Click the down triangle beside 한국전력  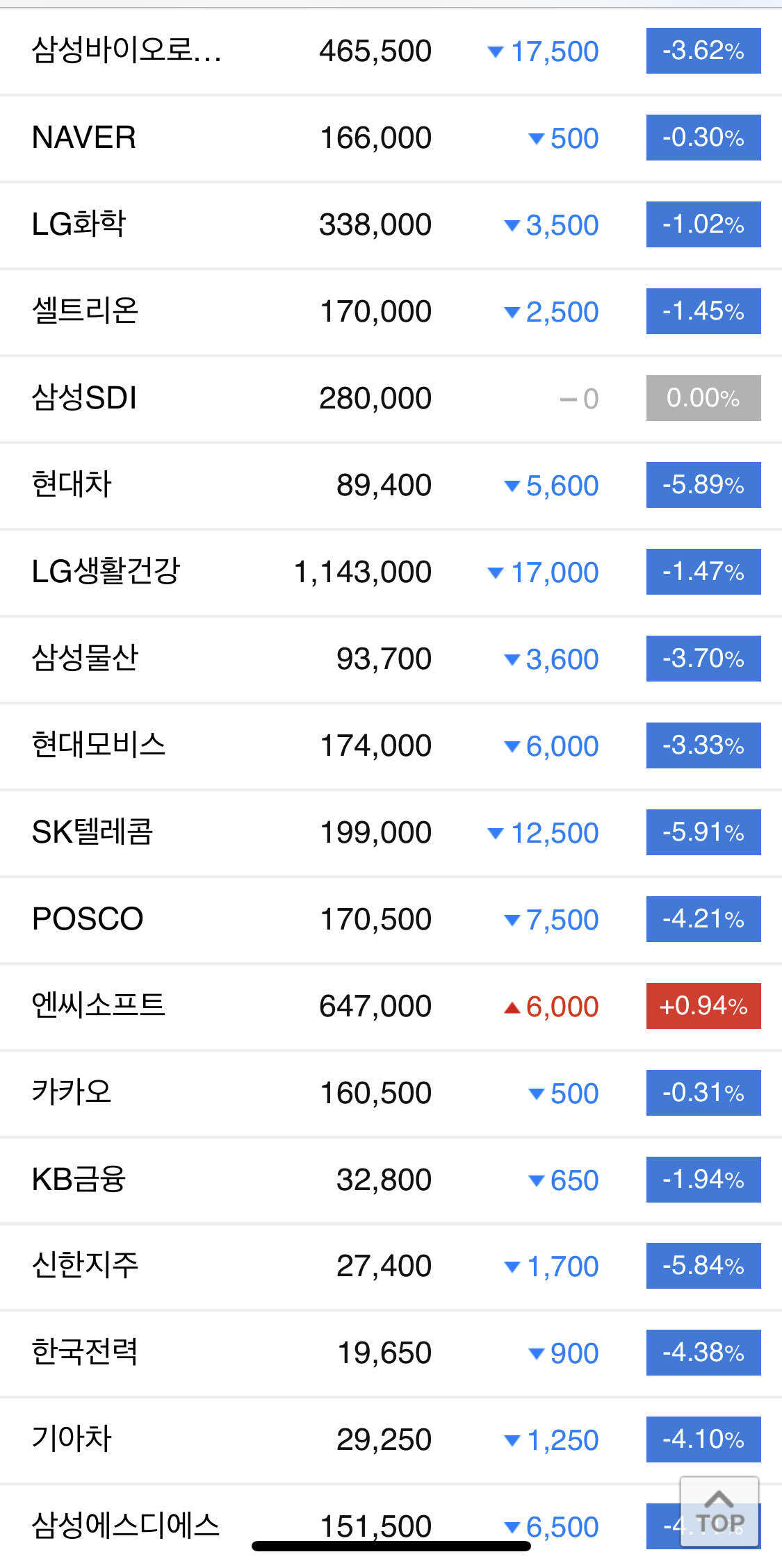[x=535, y=1353]
